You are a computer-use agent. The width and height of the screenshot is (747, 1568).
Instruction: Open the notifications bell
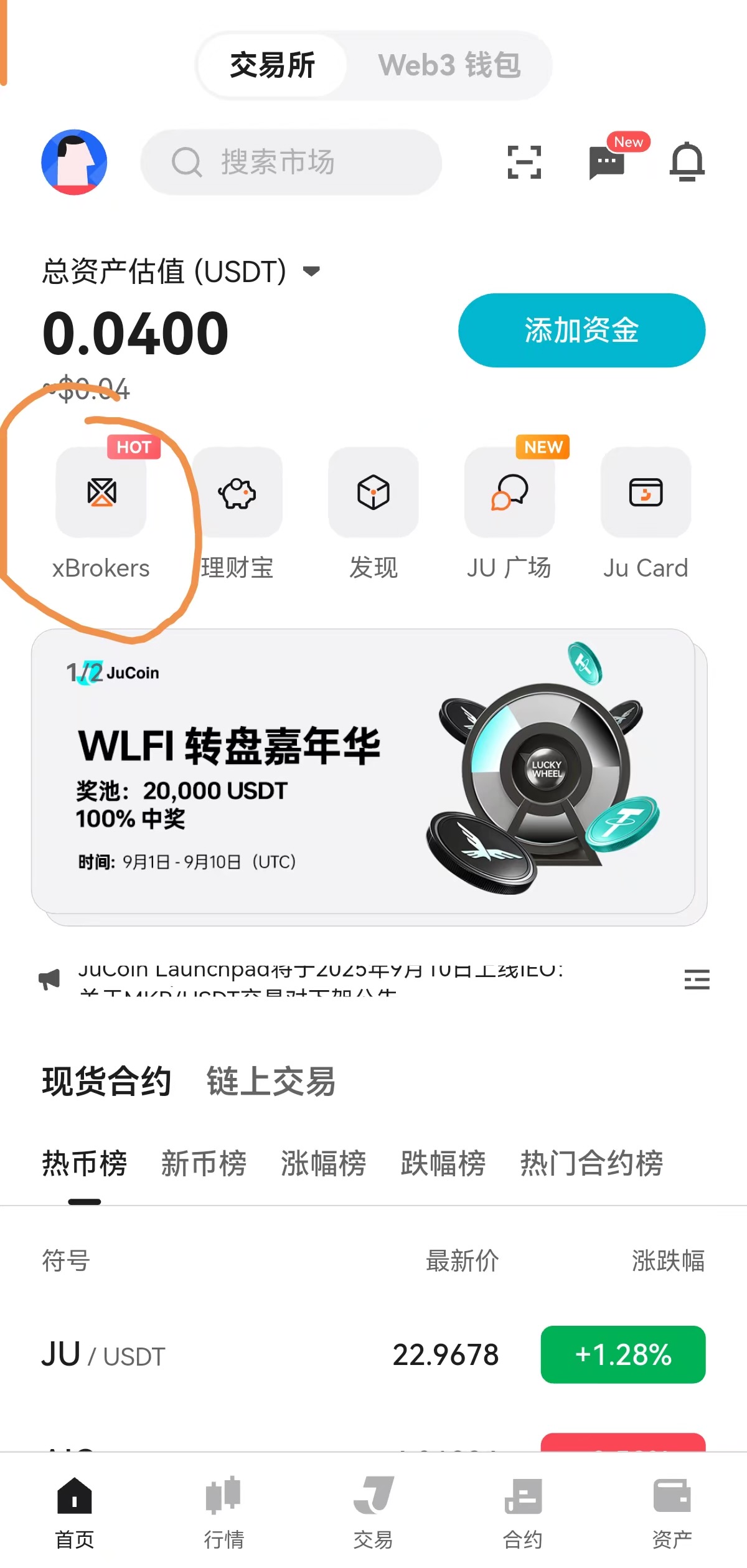click(687, 163)
